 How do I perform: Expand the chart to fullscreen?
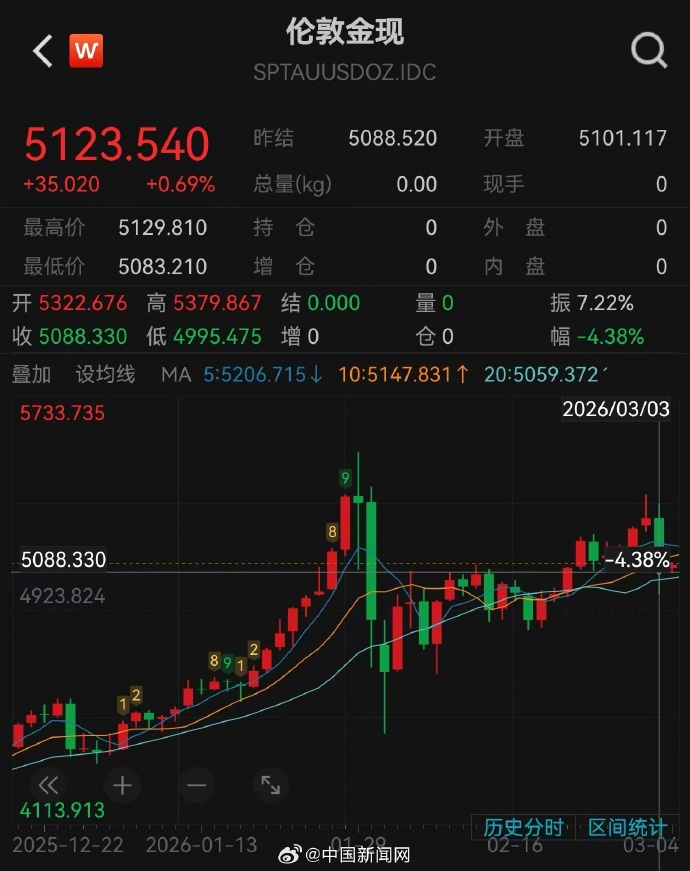(270, 785)
